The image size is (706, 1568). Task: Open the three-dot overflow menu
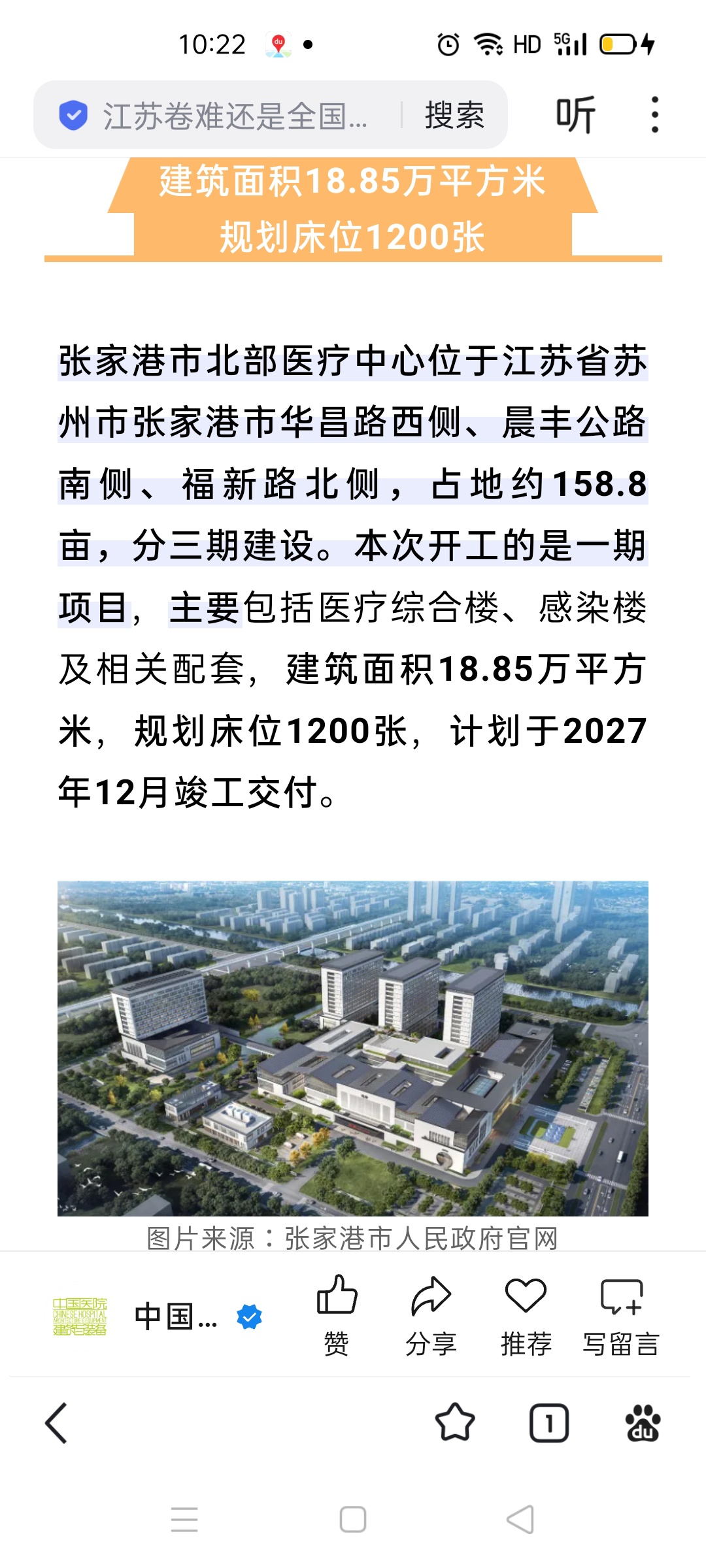pos(654,115)
